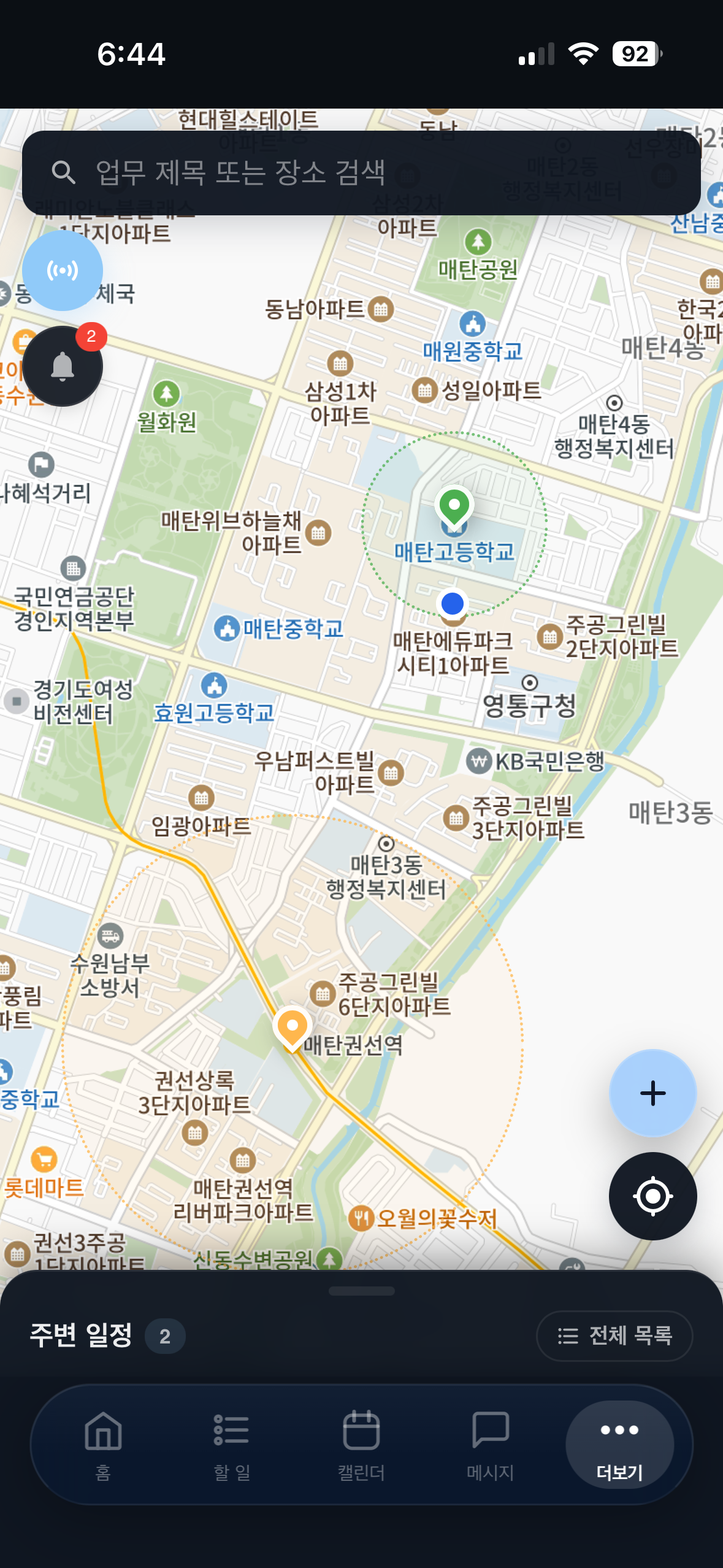Select the 더보기 tab in bottom navigation
The height and width of the screenshot is (1568, 723).
(x=619, y=1442)
